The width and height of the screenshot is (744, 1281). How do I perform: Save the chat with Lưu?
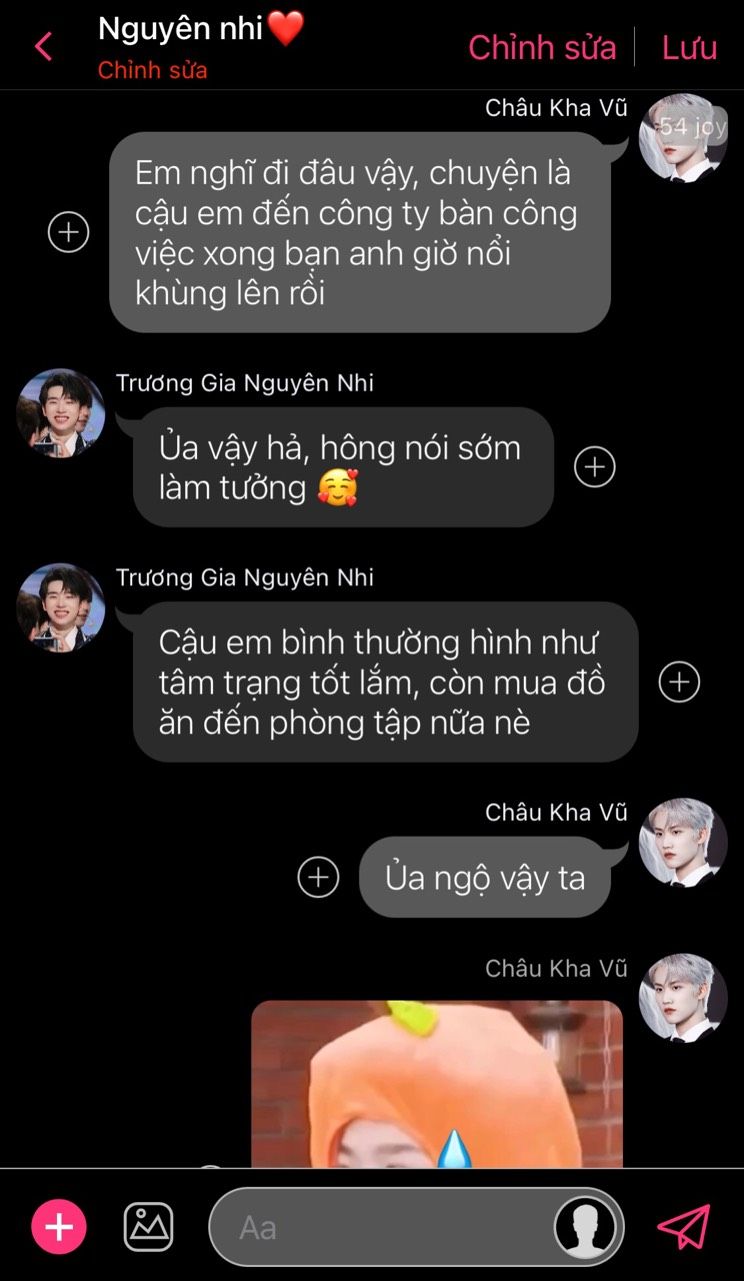(689, 47)
